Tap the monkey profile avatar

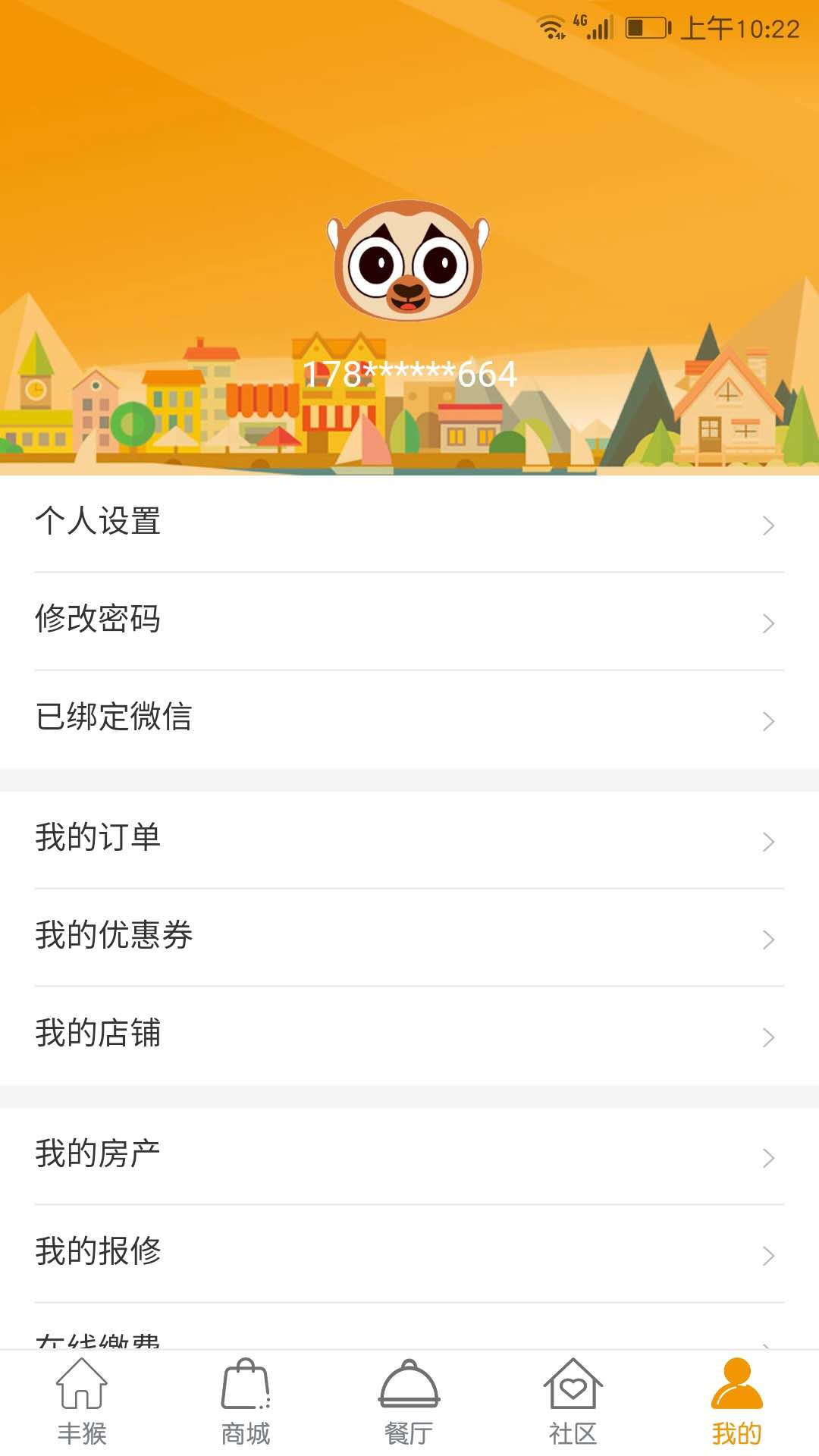[408, 261]
